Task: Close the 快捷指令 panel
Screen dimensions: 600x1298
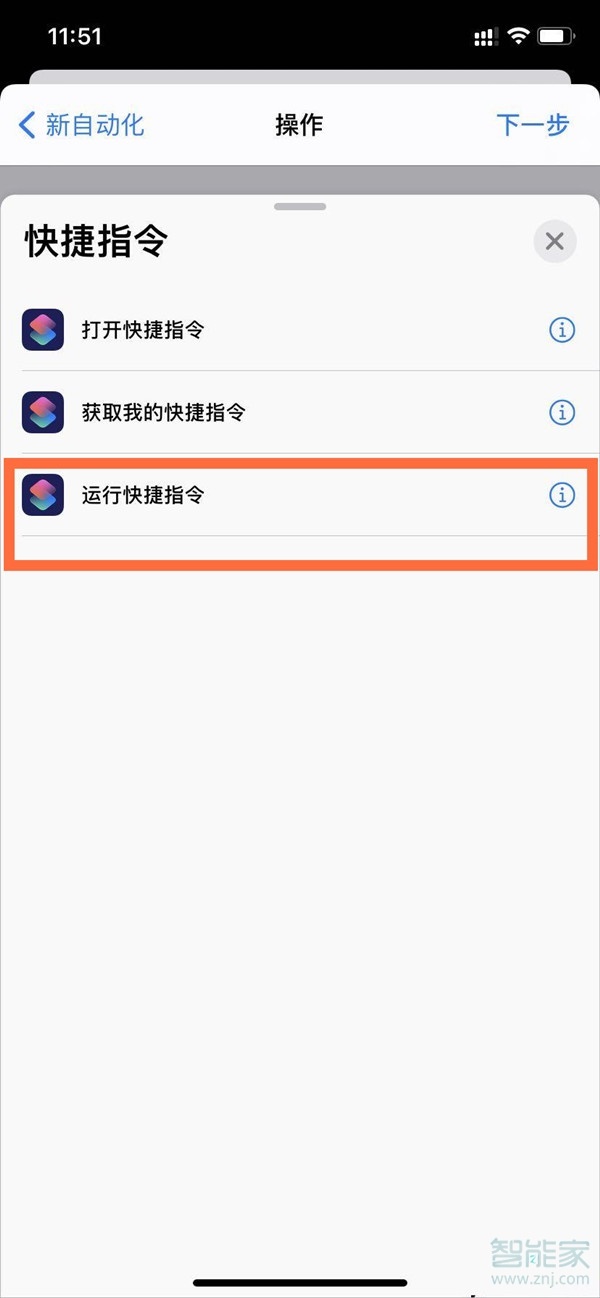Action: 554,241
